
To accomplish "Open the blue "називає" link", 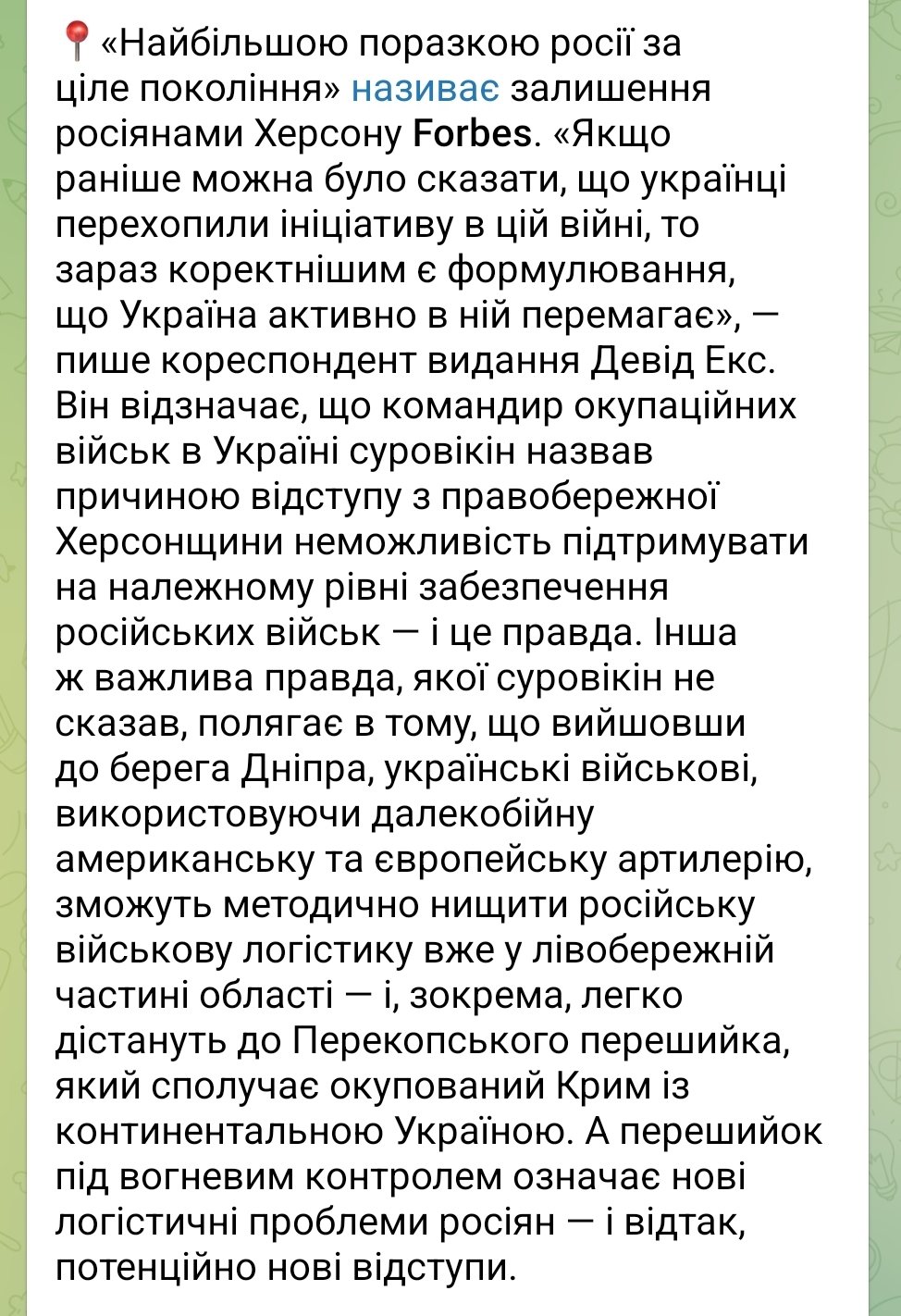I will click(x=426, y=89).
